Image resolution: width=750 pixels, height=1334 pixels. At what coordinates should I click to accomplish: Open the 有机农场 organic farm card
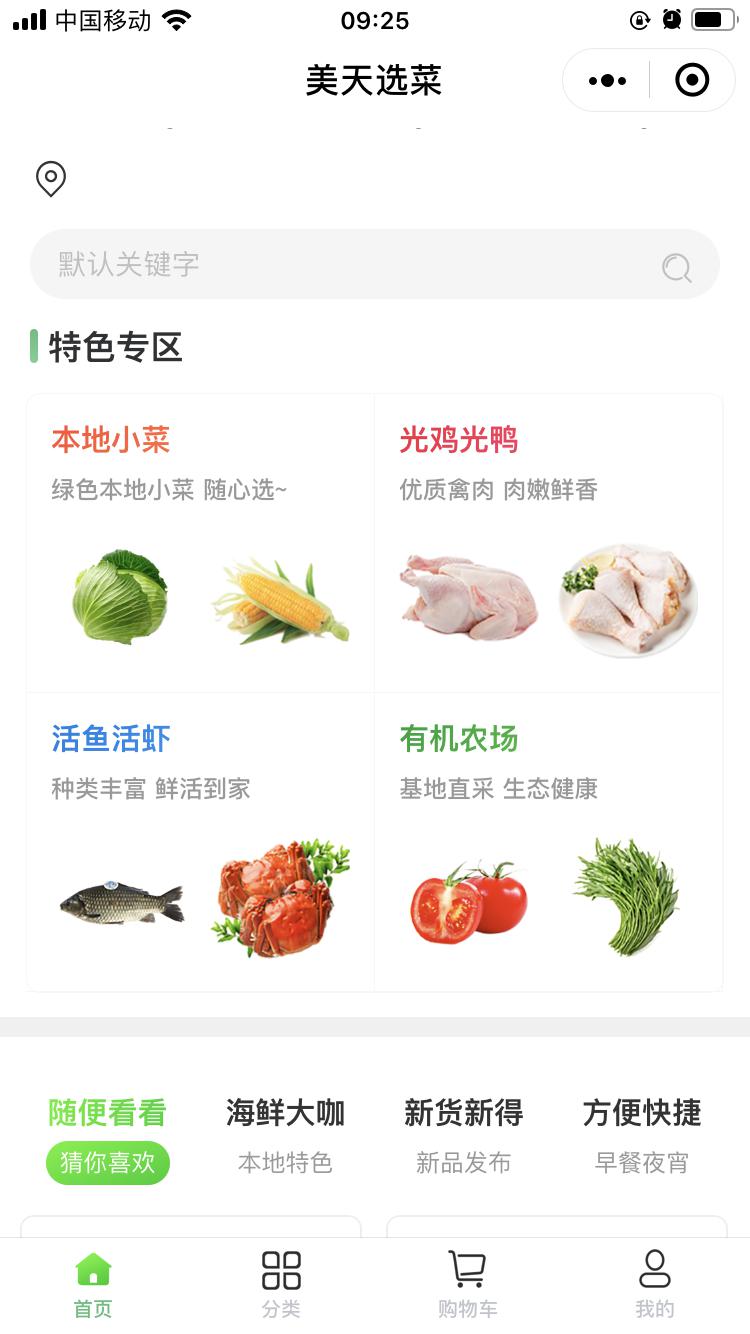pos(548,842)
